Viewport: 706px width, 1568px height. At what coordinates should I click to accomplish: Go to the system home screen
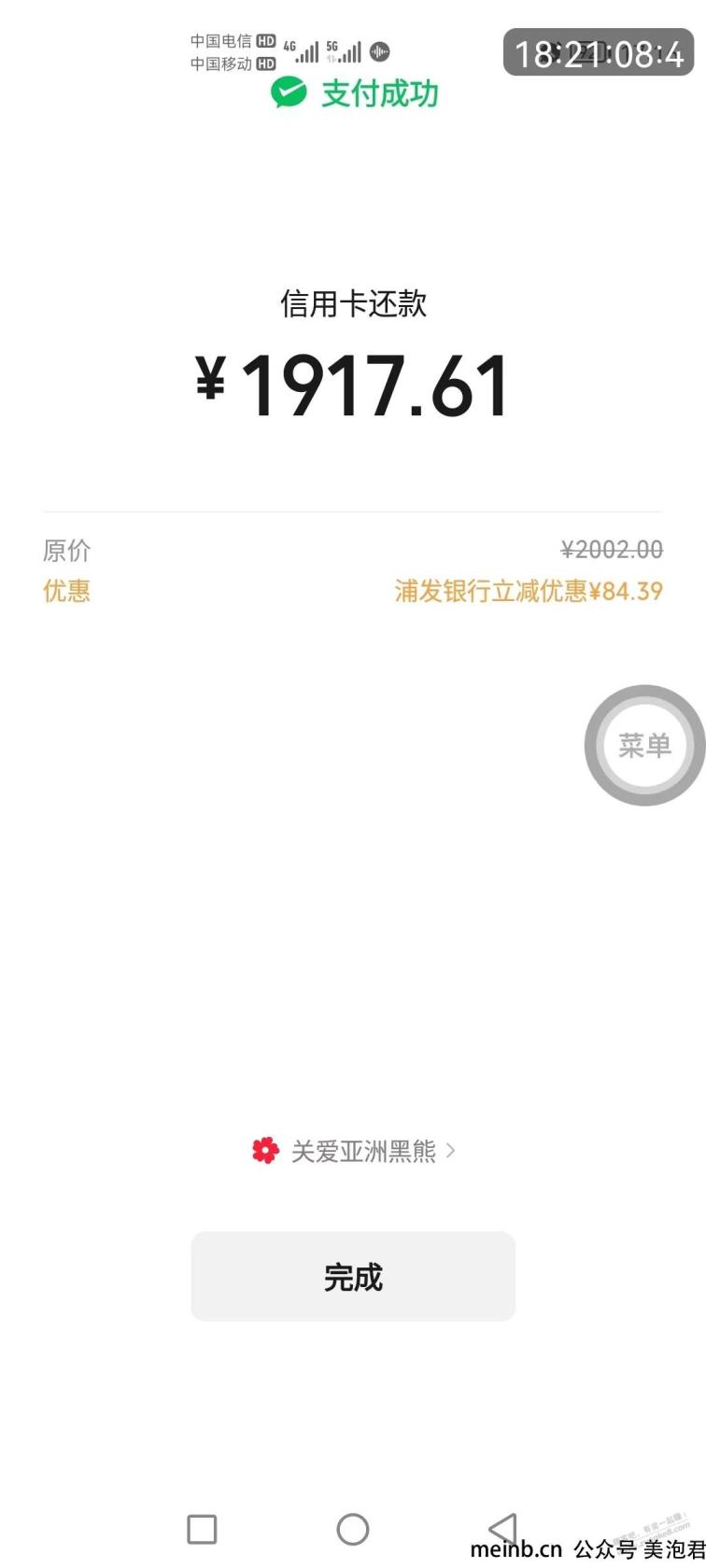(353, 1529)
